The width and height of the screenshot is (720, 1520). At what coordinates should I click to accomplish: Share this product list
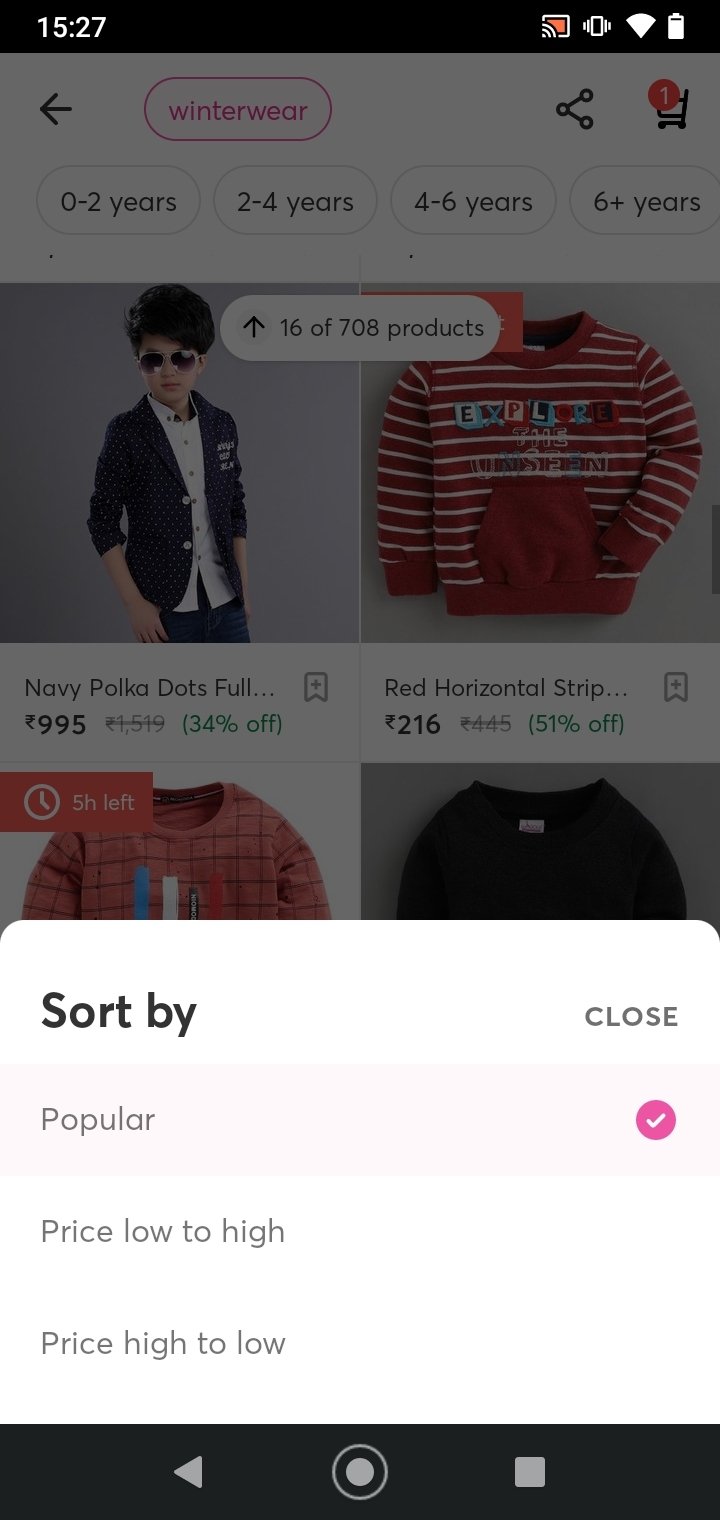[x=575, y=109]
